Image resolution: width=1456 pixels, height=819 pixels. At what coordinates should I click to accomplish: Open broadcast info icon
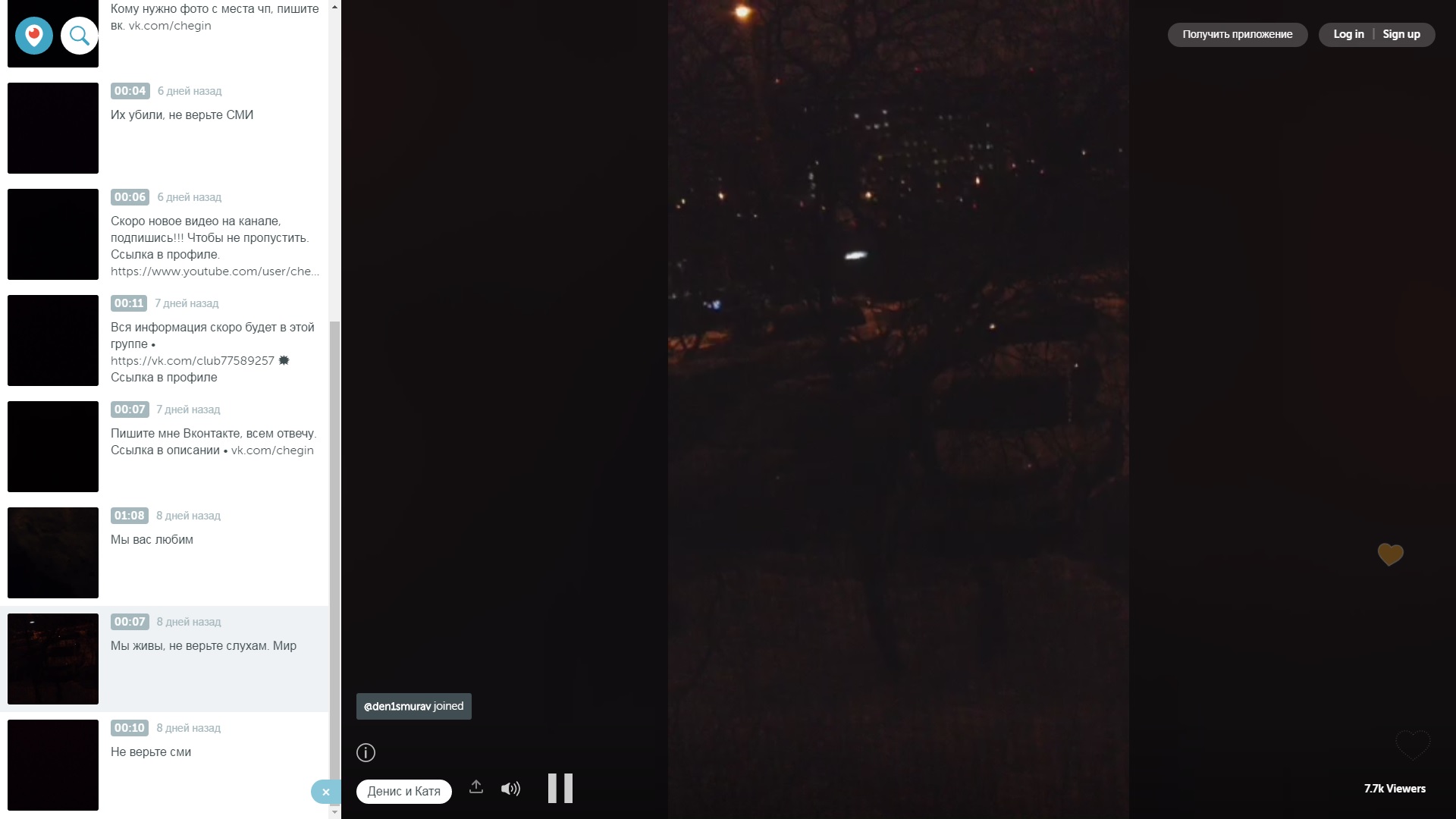(x=366, y=752)
